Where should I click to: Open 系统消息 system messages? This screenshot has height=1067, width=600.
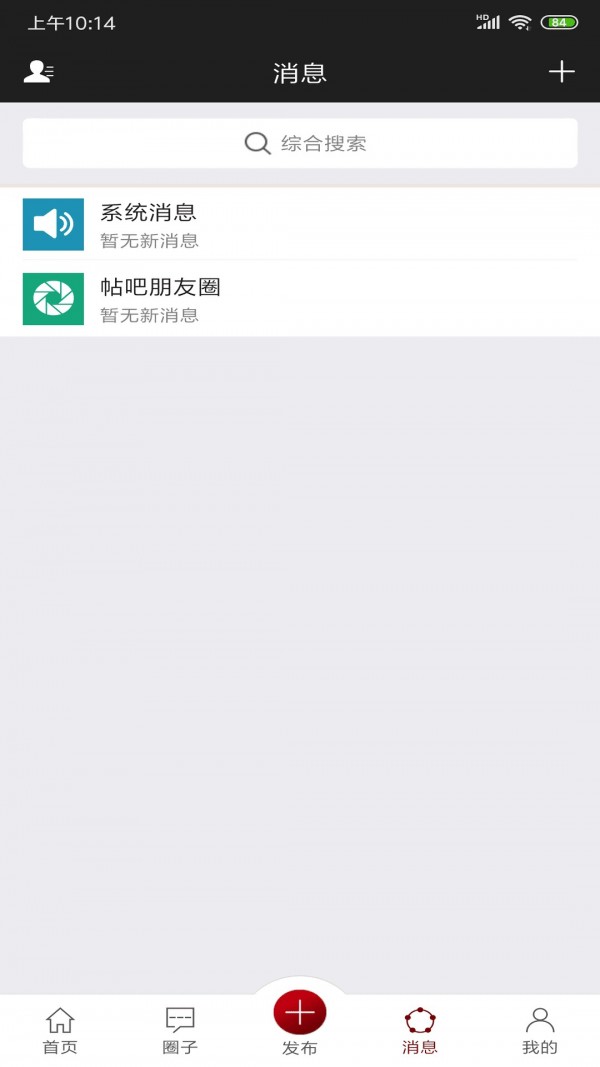click(300, 225)
